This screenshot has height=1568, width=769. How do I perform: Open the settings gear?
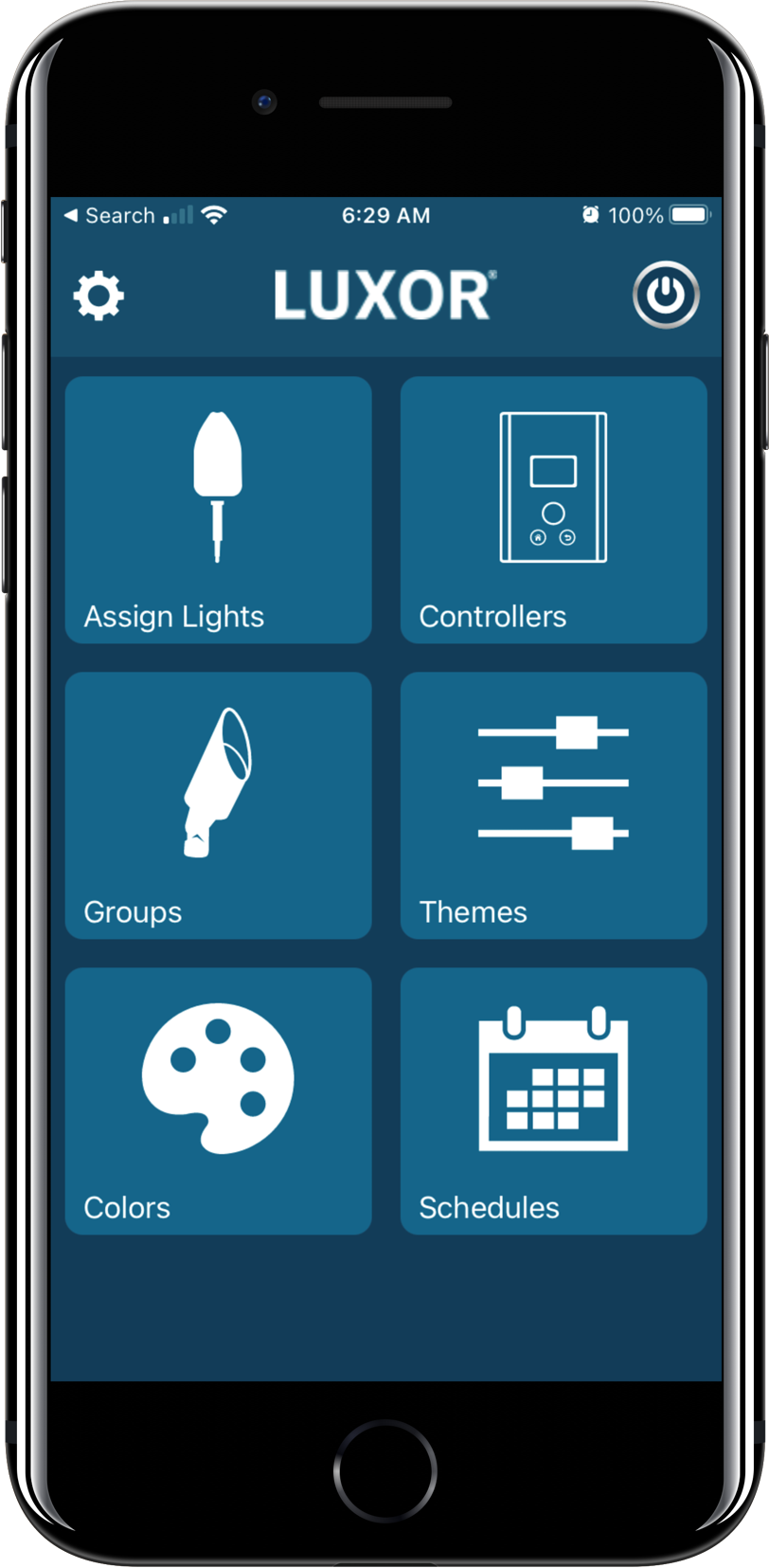coord(98,296)
